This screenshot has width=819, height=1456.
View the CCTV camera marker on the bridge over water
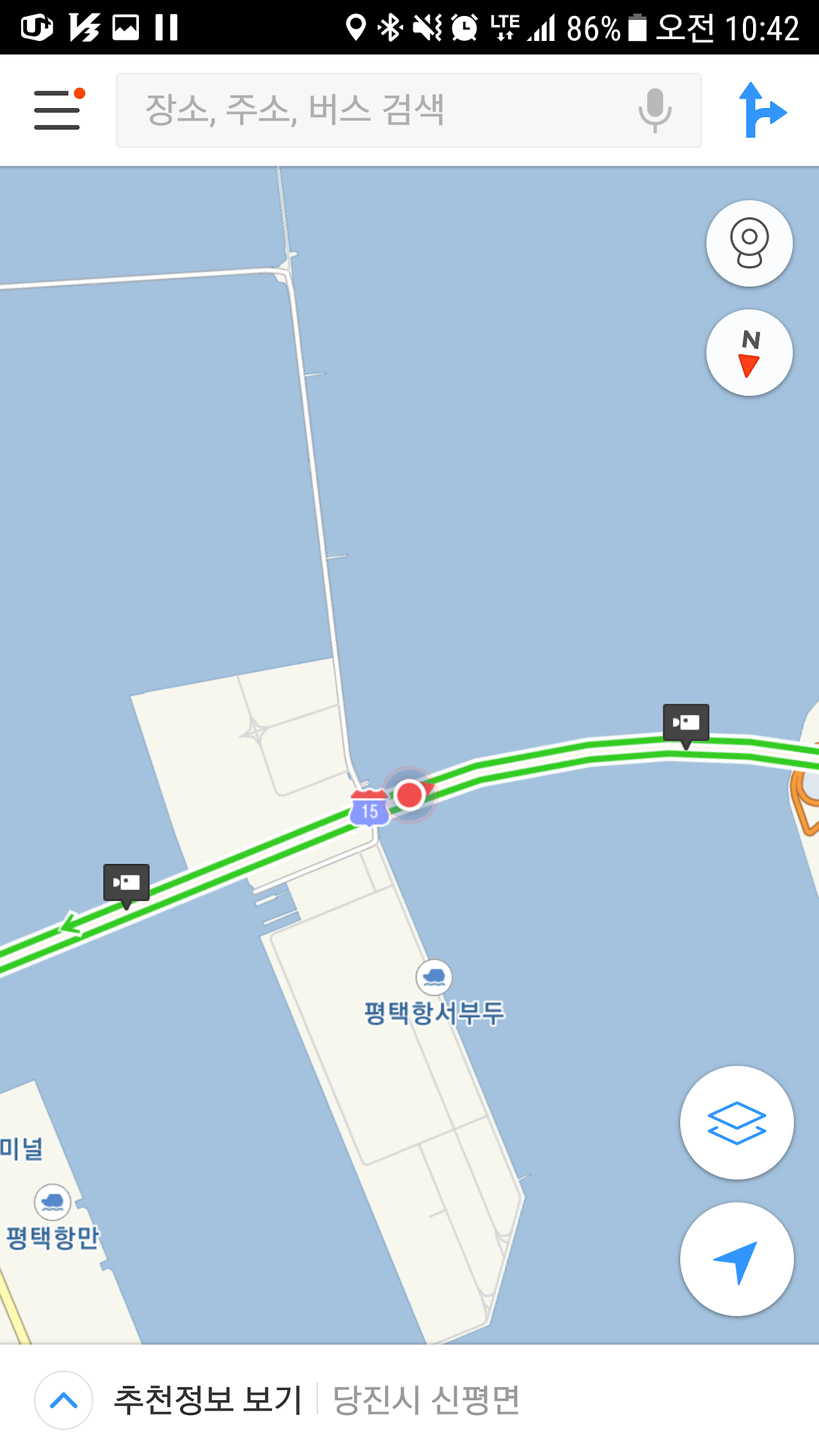[x=686, y=724]
